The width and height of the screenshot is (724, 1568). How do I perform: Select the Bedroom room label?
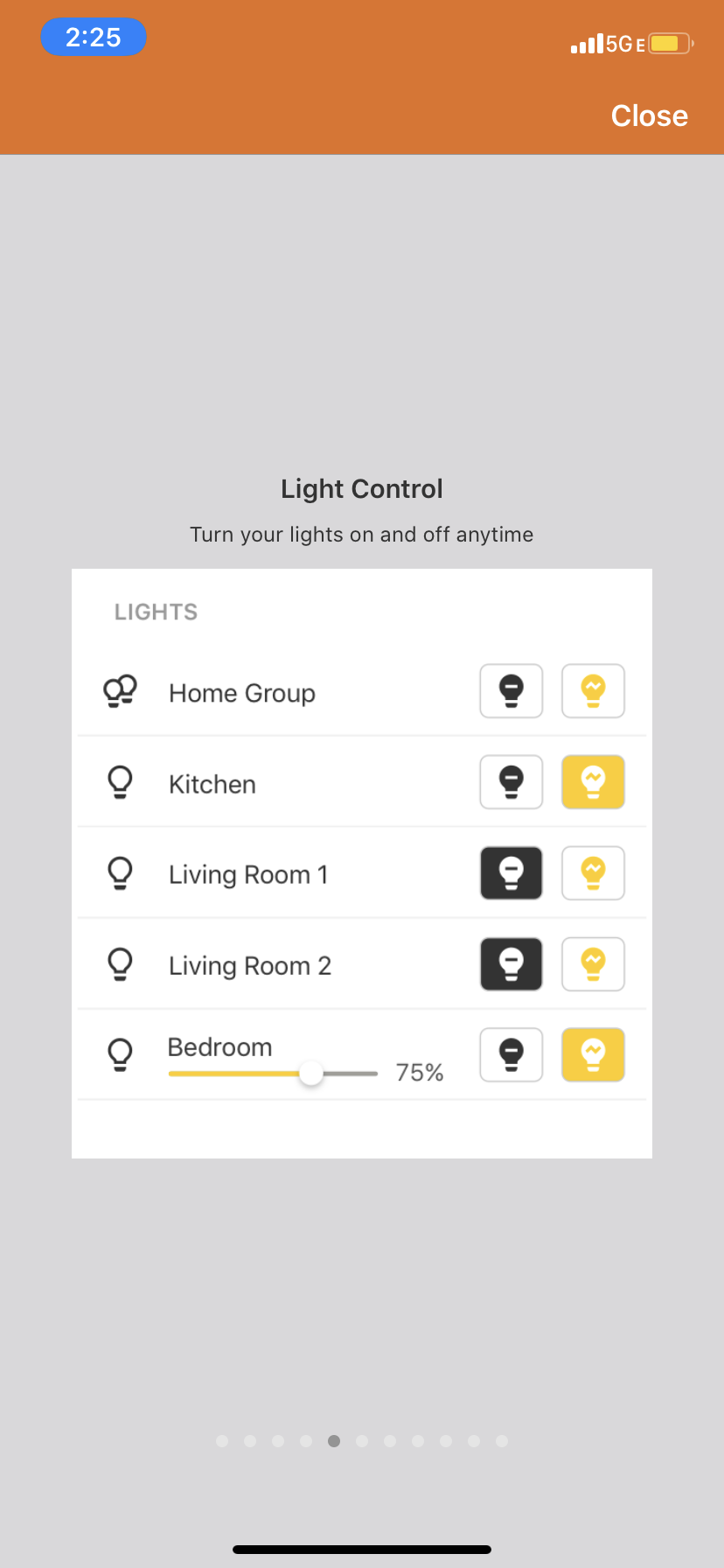(219, 1046)
